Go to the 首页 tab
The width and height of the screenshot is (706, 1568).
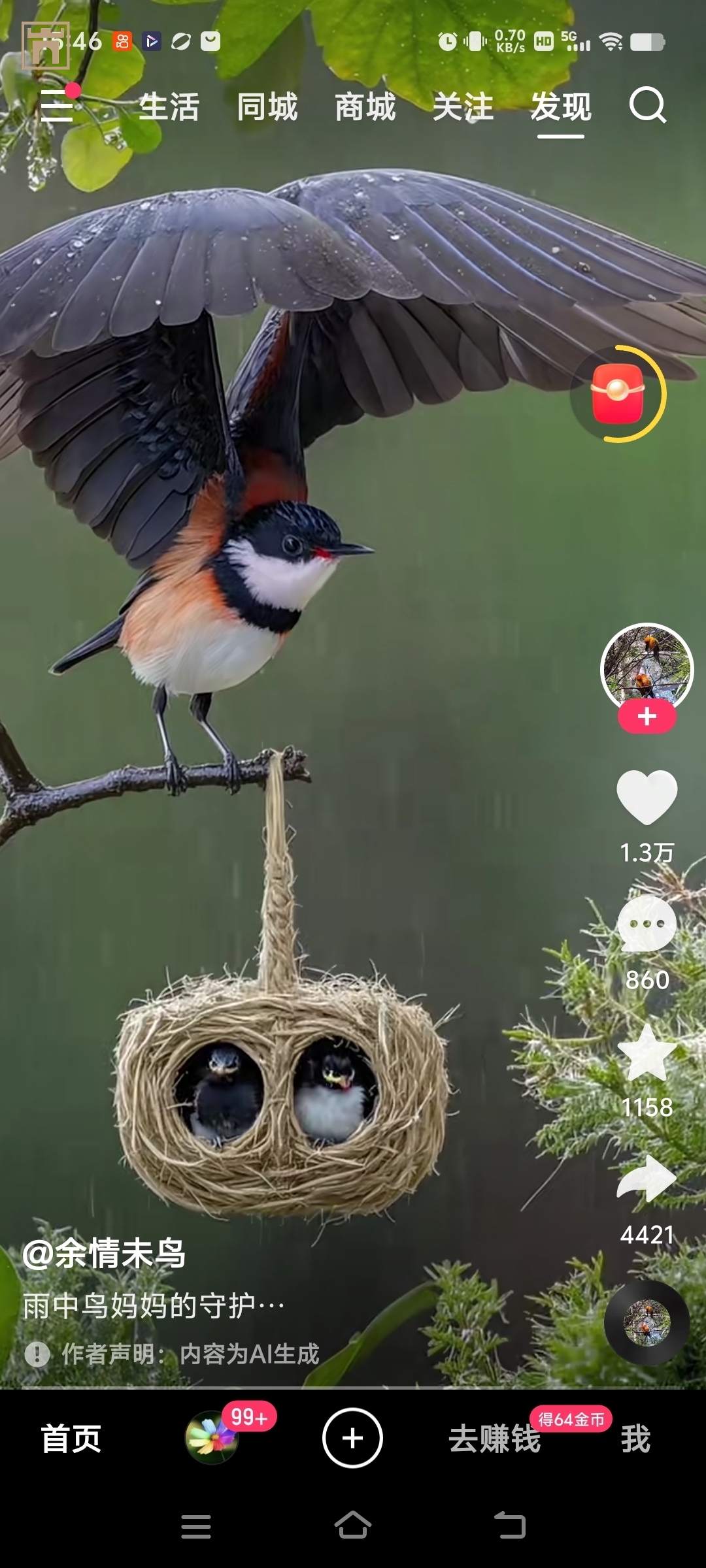click(71, 1439)
